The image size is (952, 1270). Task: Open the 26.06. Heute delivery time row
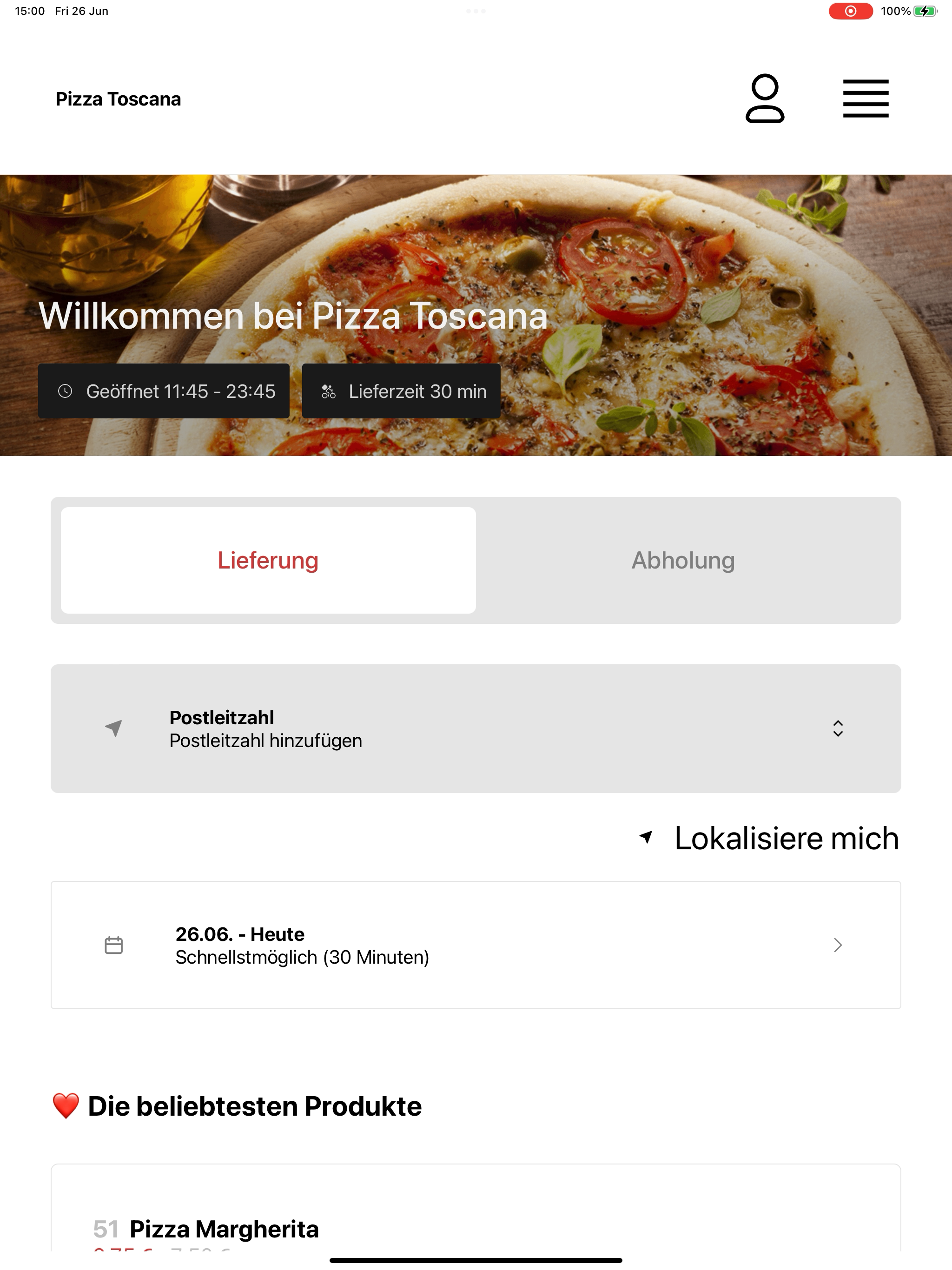[x=476, y=945]
